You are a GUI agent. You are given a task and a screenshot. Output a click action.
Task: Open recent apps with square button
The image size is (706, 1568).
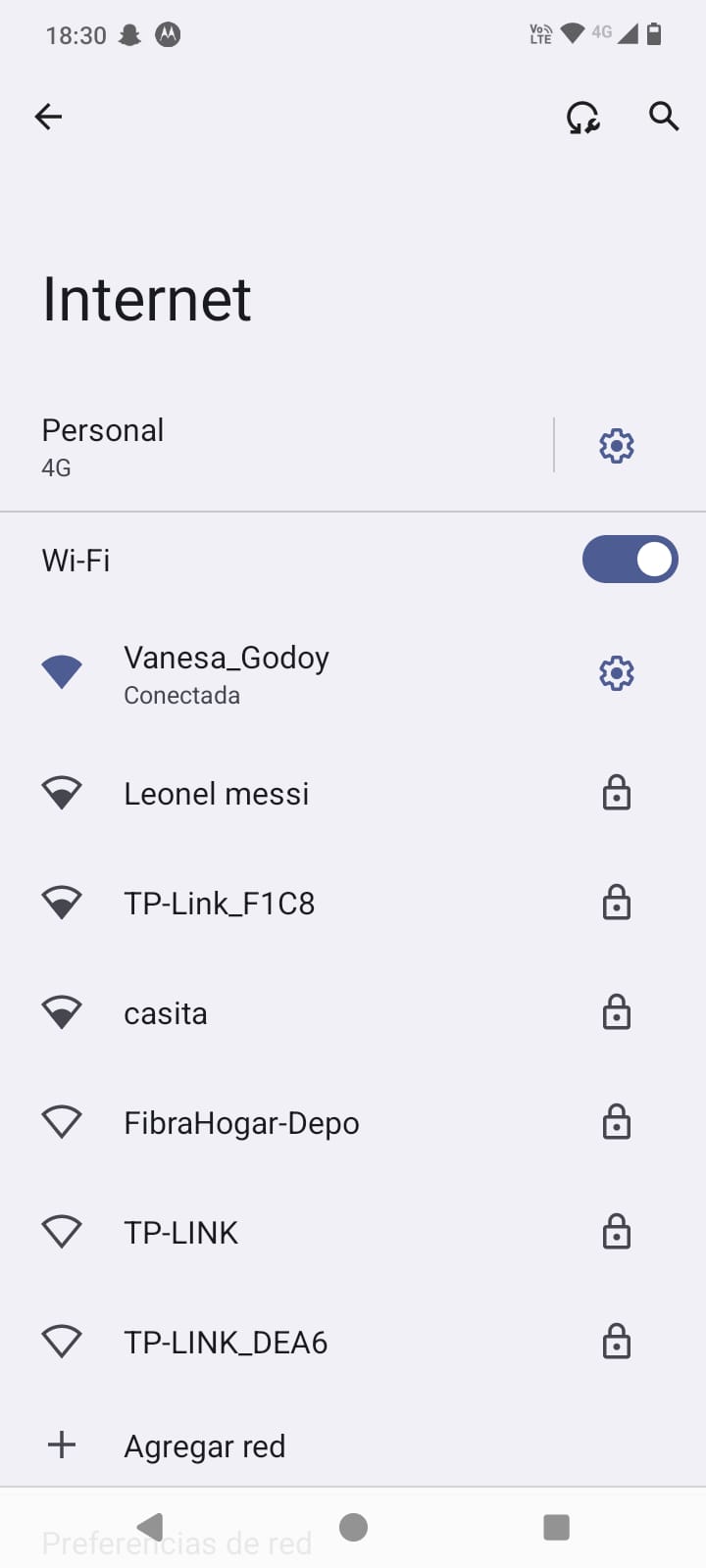coord(556,1527)
